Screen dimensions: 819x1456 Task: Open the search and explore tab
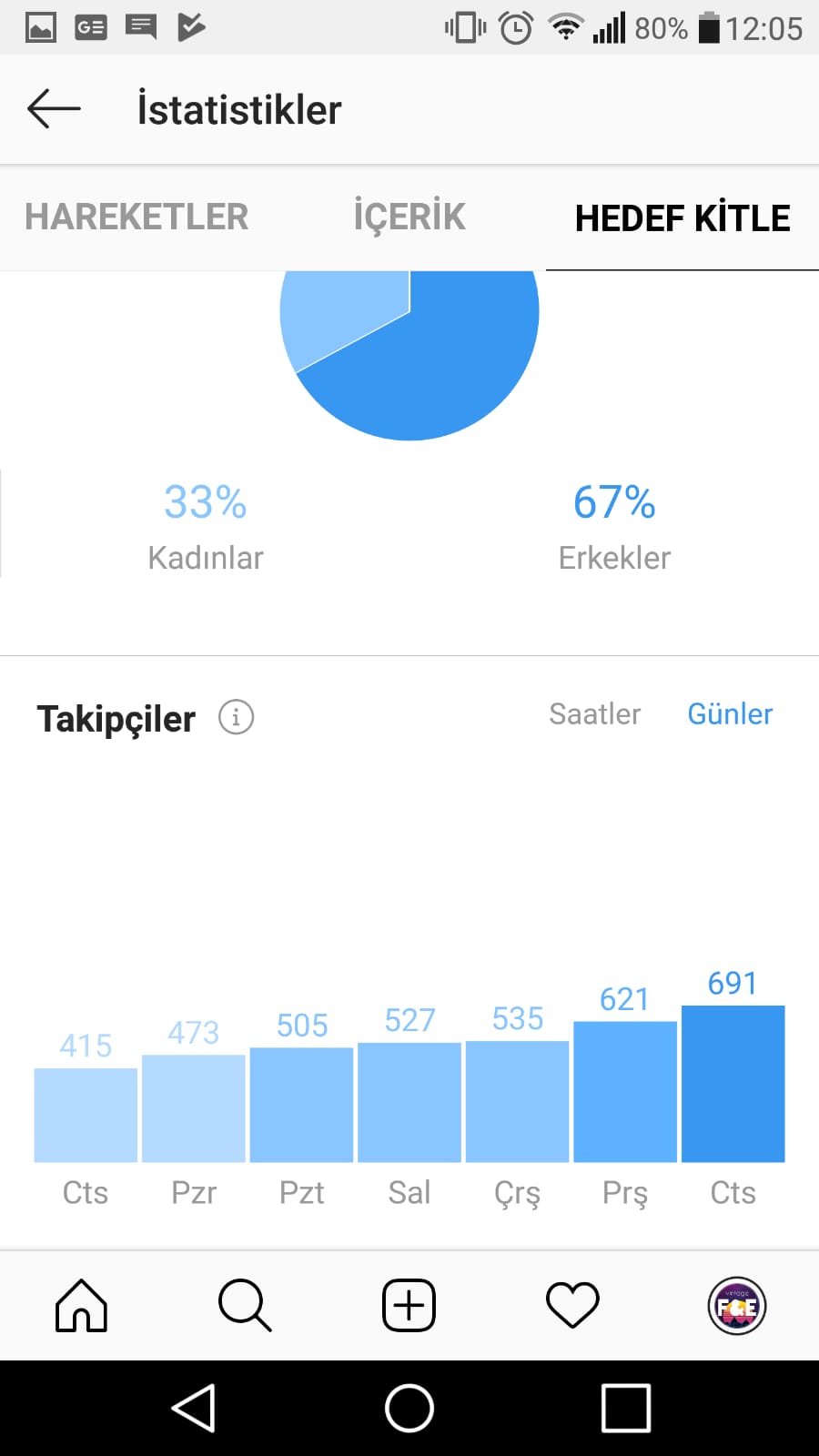click(x=245, y=1306)
